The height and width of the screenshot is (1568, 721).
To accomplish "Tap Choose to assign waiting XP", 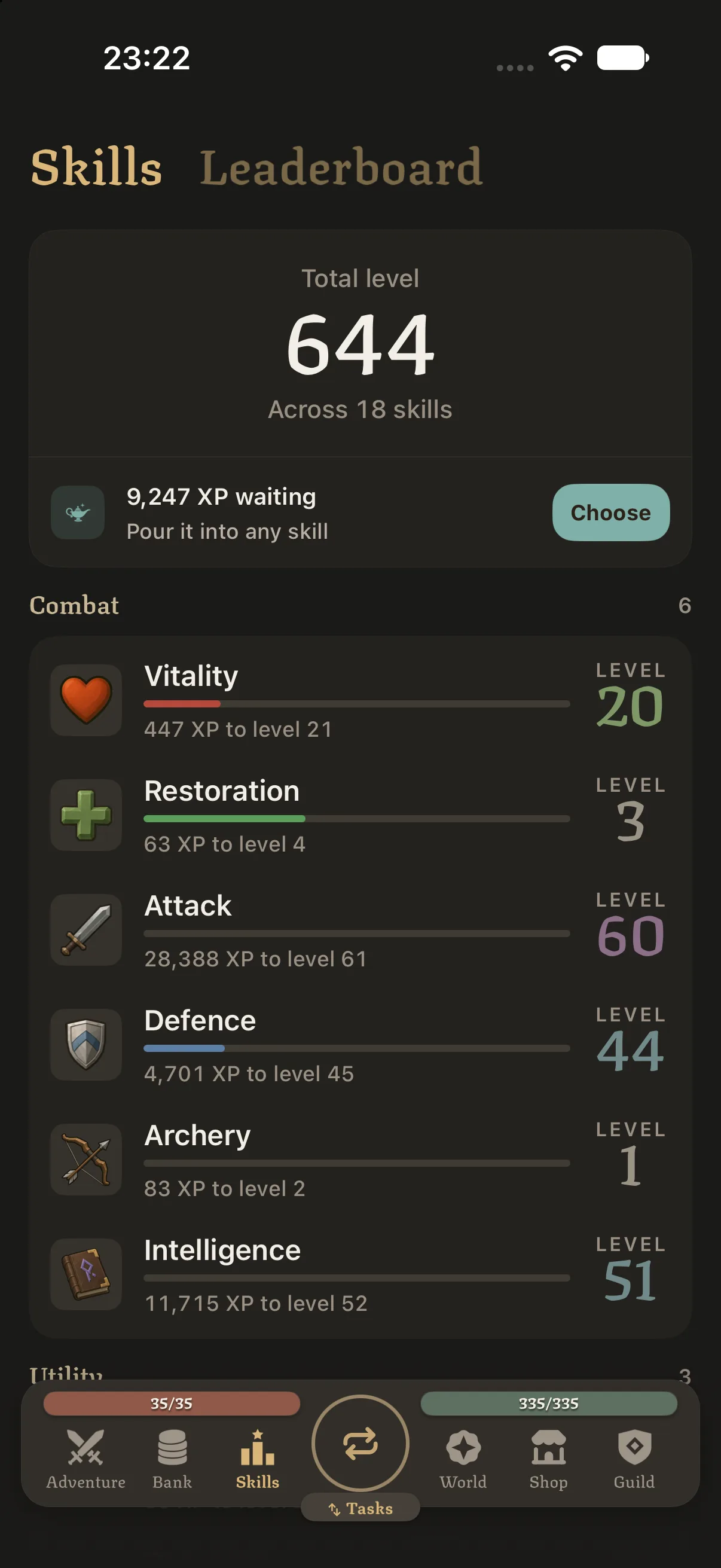I will tap(610, 513).
